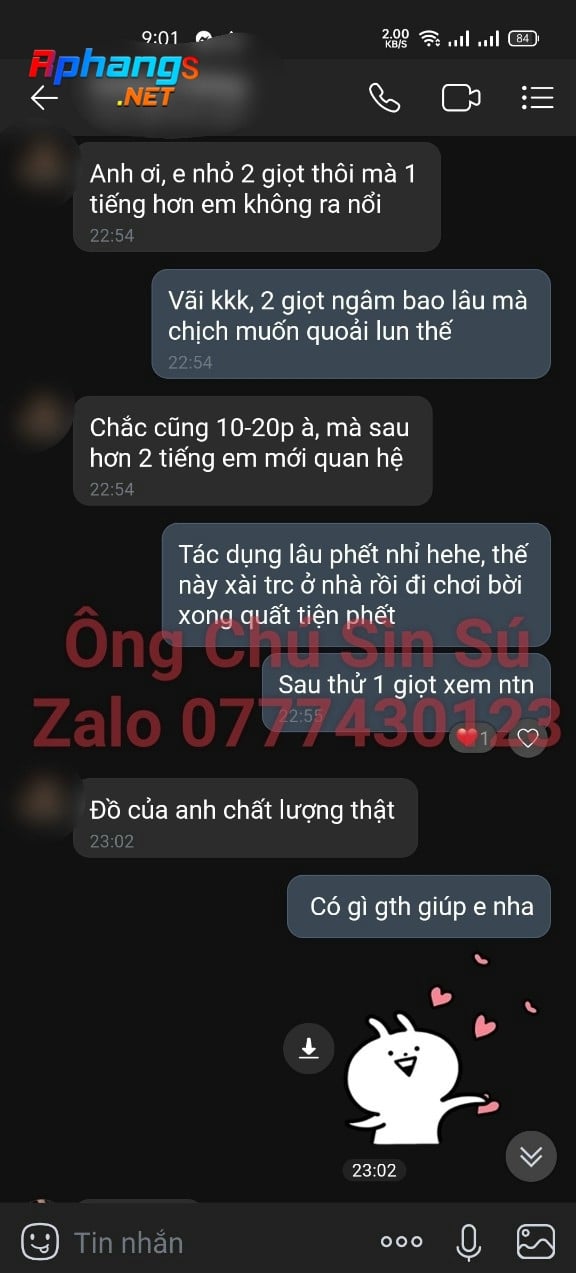
Task: Start a video call
Action: 461,97
